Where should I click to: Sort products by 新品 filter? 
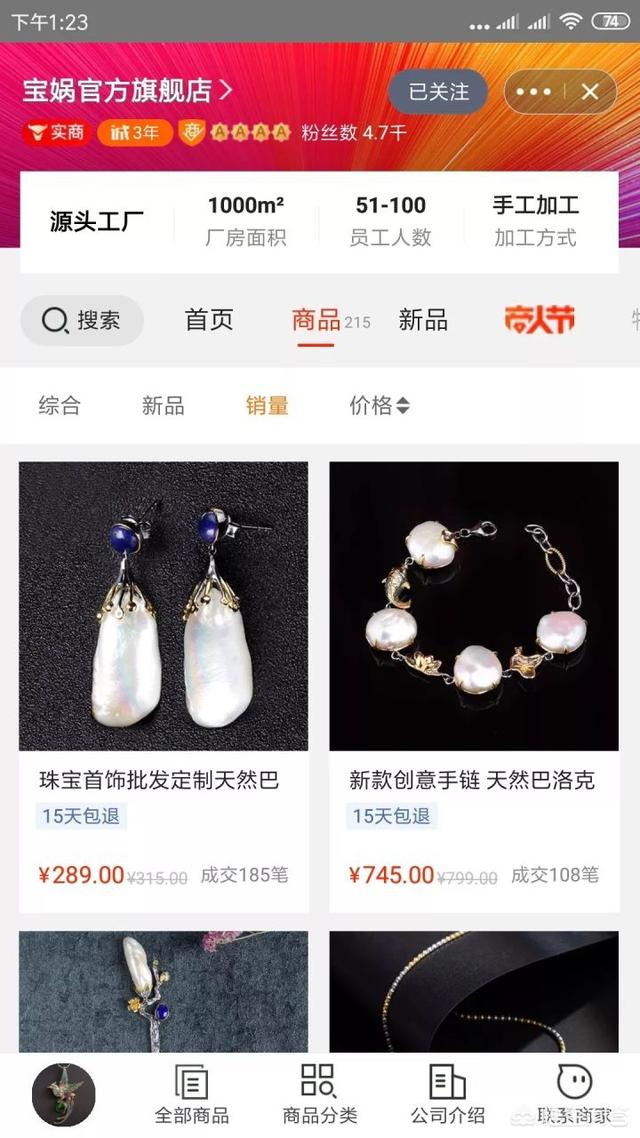(x=163, y=405)
